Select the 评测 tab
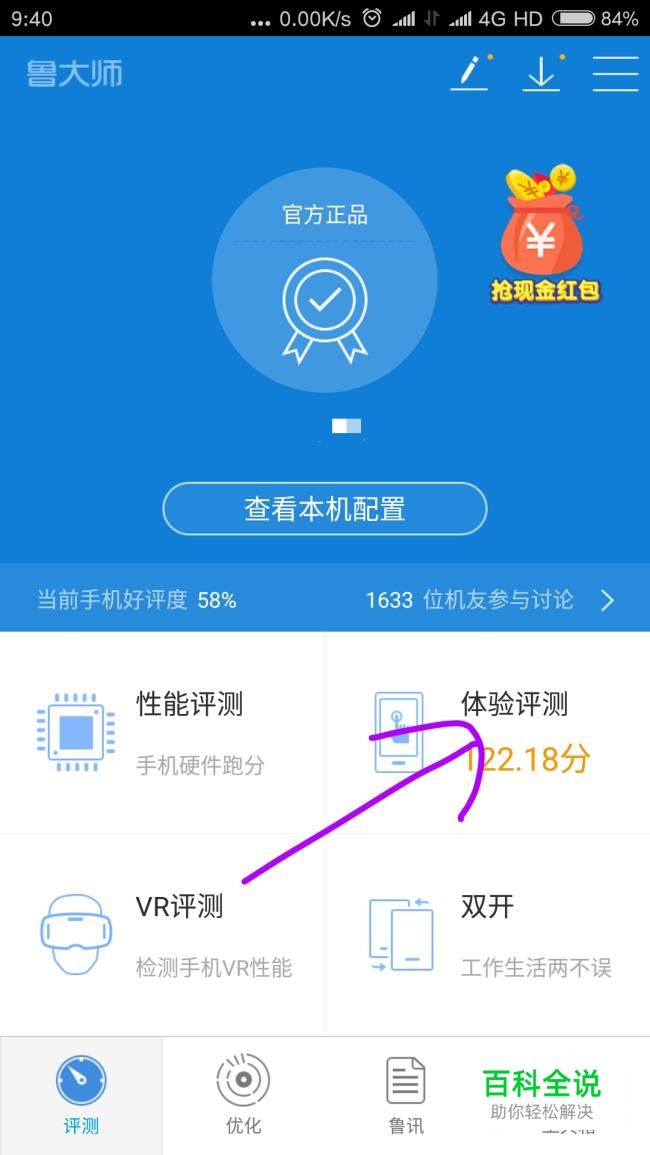Viewport: 650px width, 1155px height. 81,1096
